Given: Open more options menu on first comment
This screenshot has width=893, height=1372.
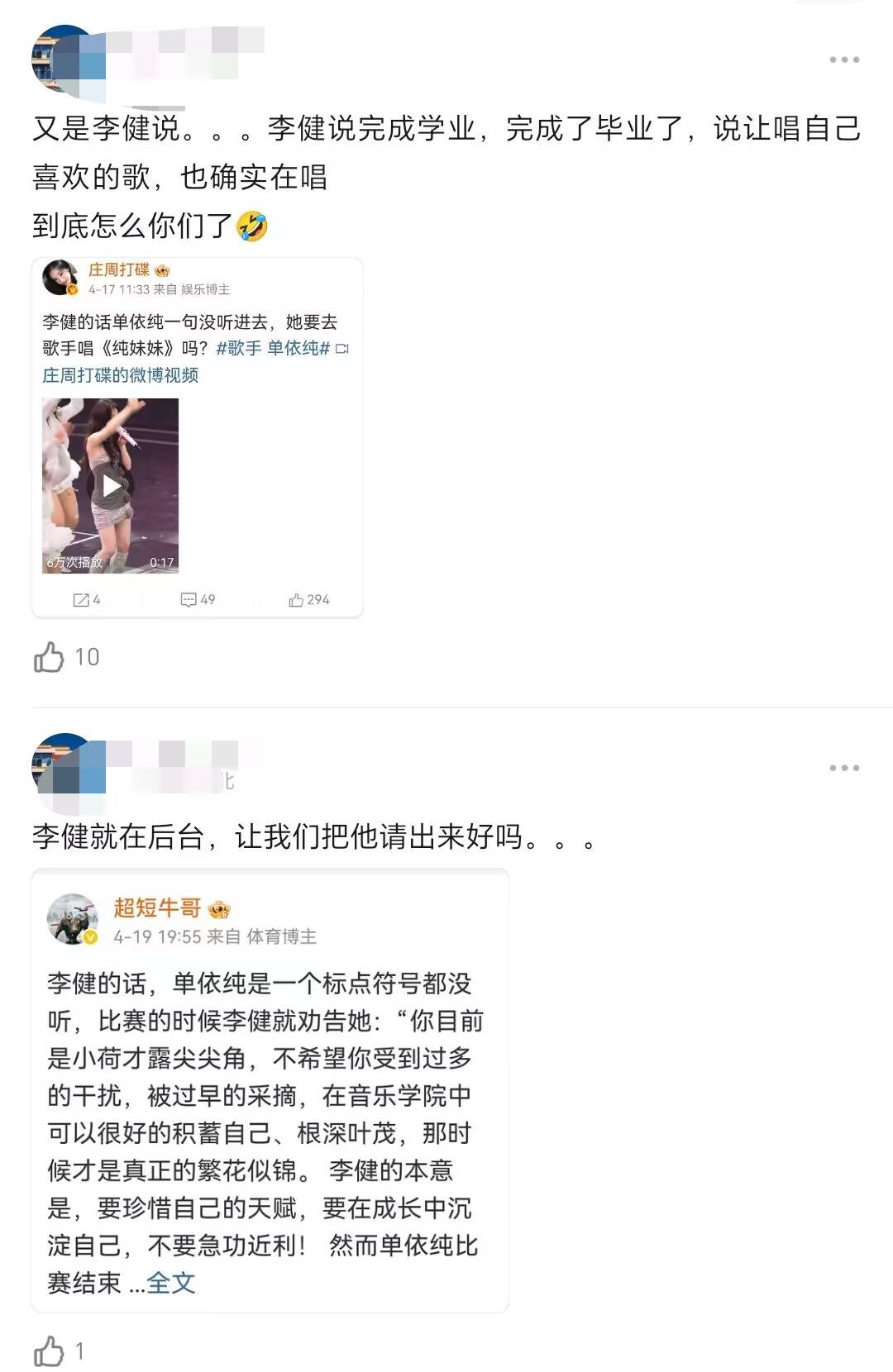Looking at the screenshot, I should pyautogui.click(x=843, y=58).
